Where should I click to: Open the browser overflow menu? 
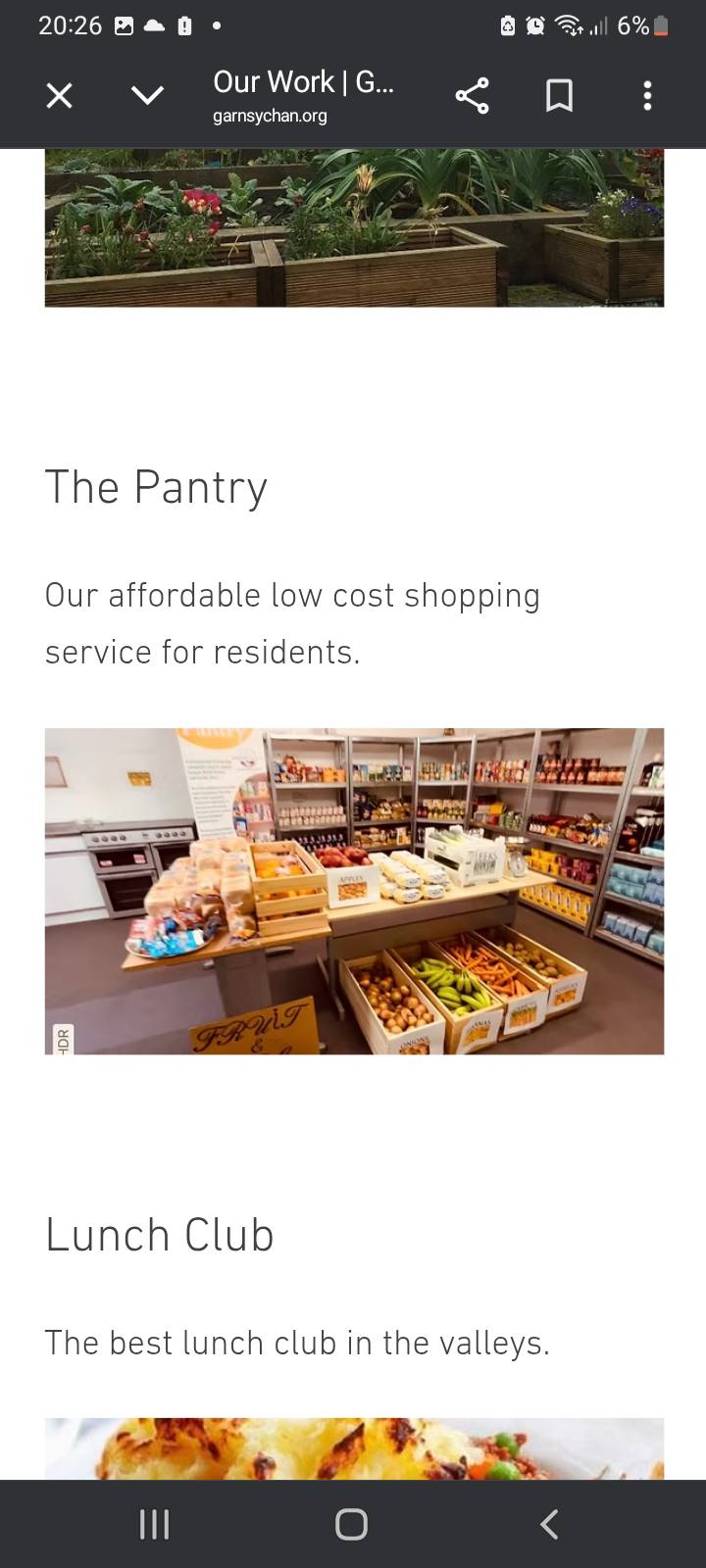[x=647, y=96]
